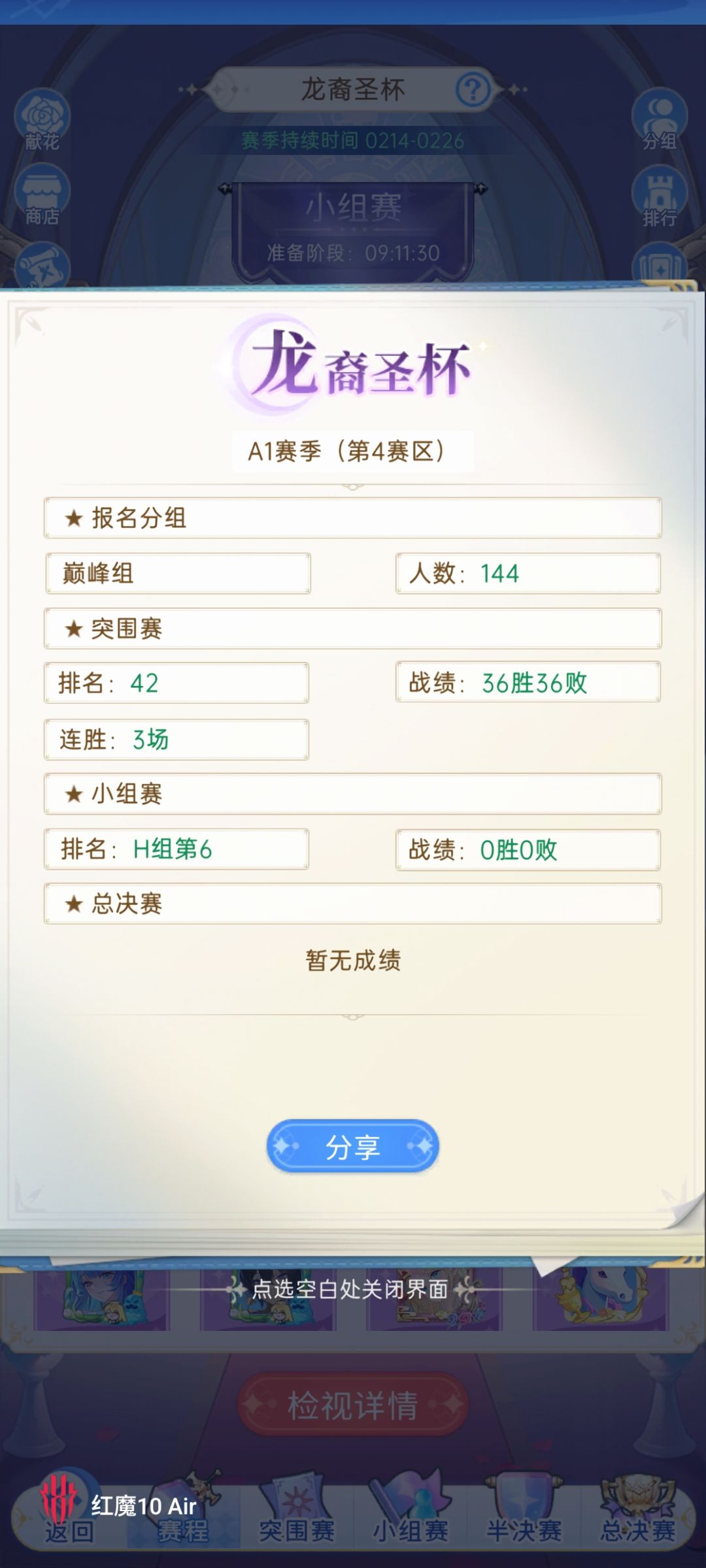Switch to the 赛程 tab

[183, 1514]
